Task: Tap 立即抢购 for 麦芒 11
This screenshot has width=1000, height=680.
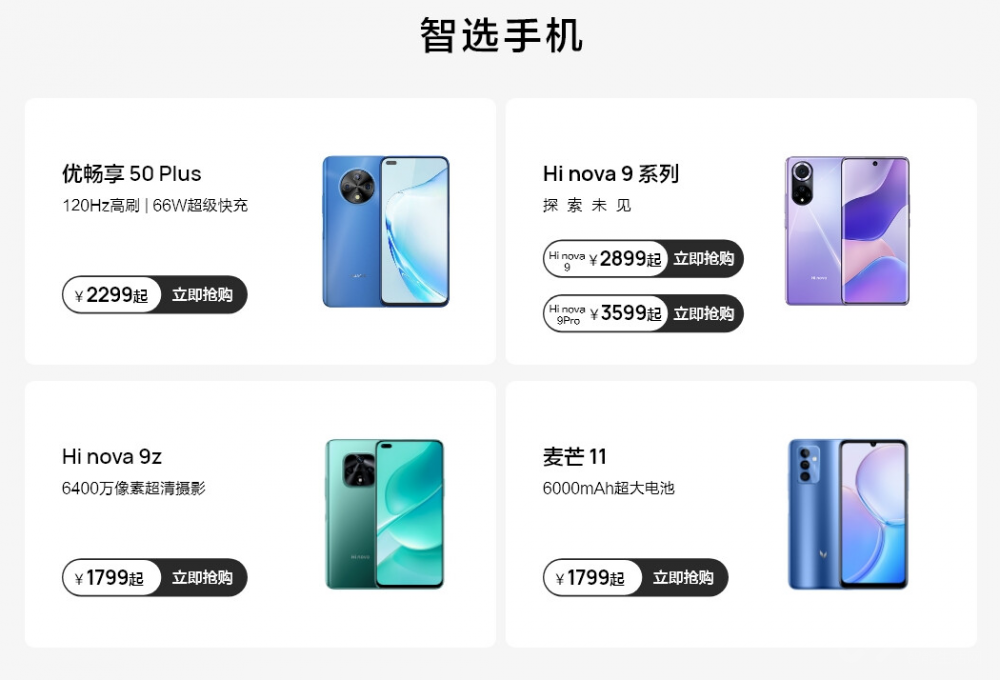Action: point(683,578)
